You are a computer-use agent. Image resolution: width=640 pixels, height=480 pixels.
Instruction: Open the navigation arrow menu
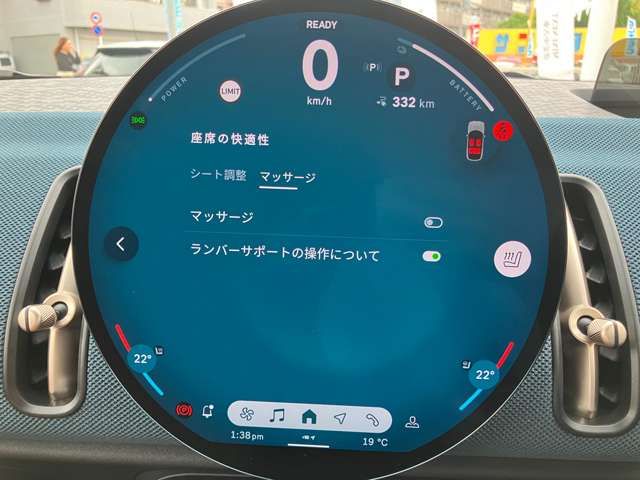340,415
